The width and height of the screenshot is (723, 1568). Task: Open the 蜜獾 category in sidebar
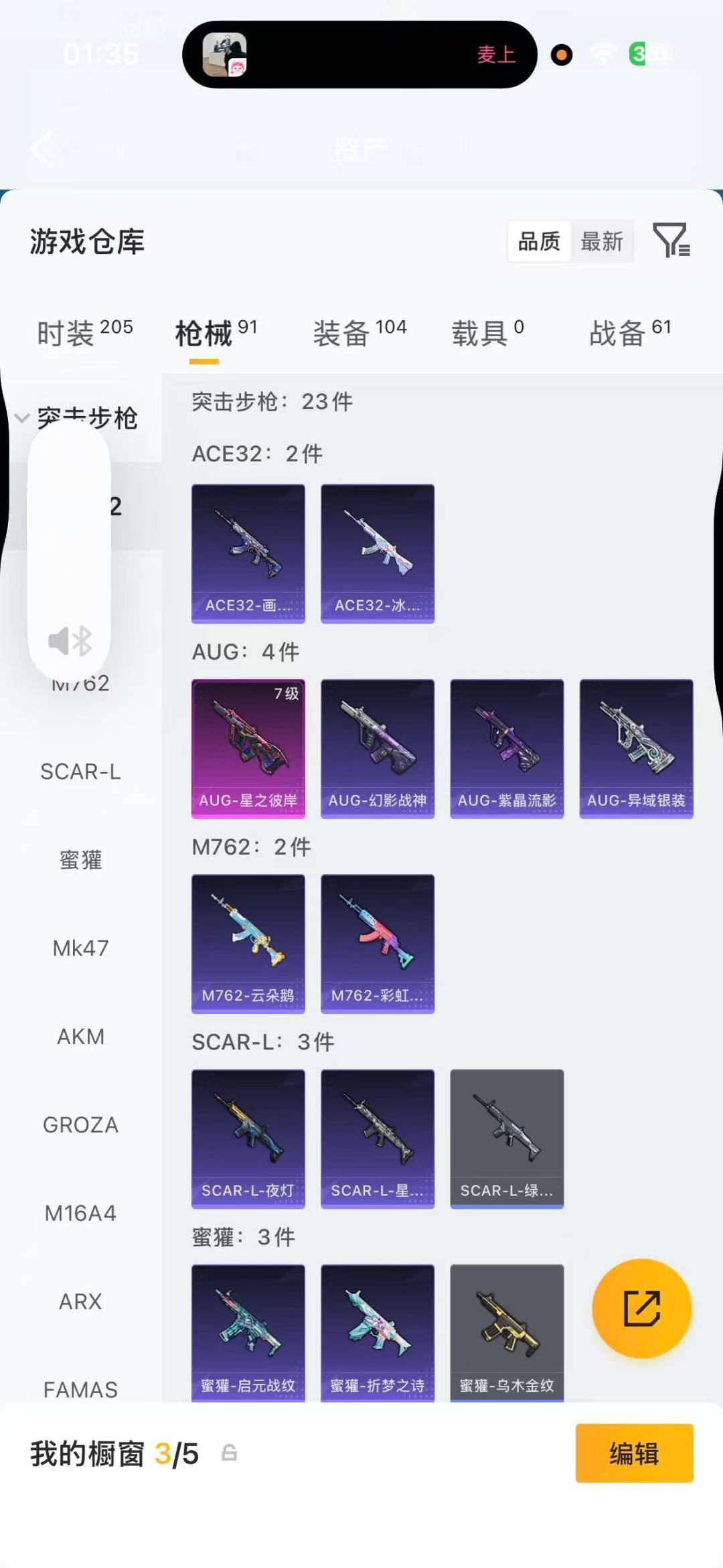(x=80, y=860)
